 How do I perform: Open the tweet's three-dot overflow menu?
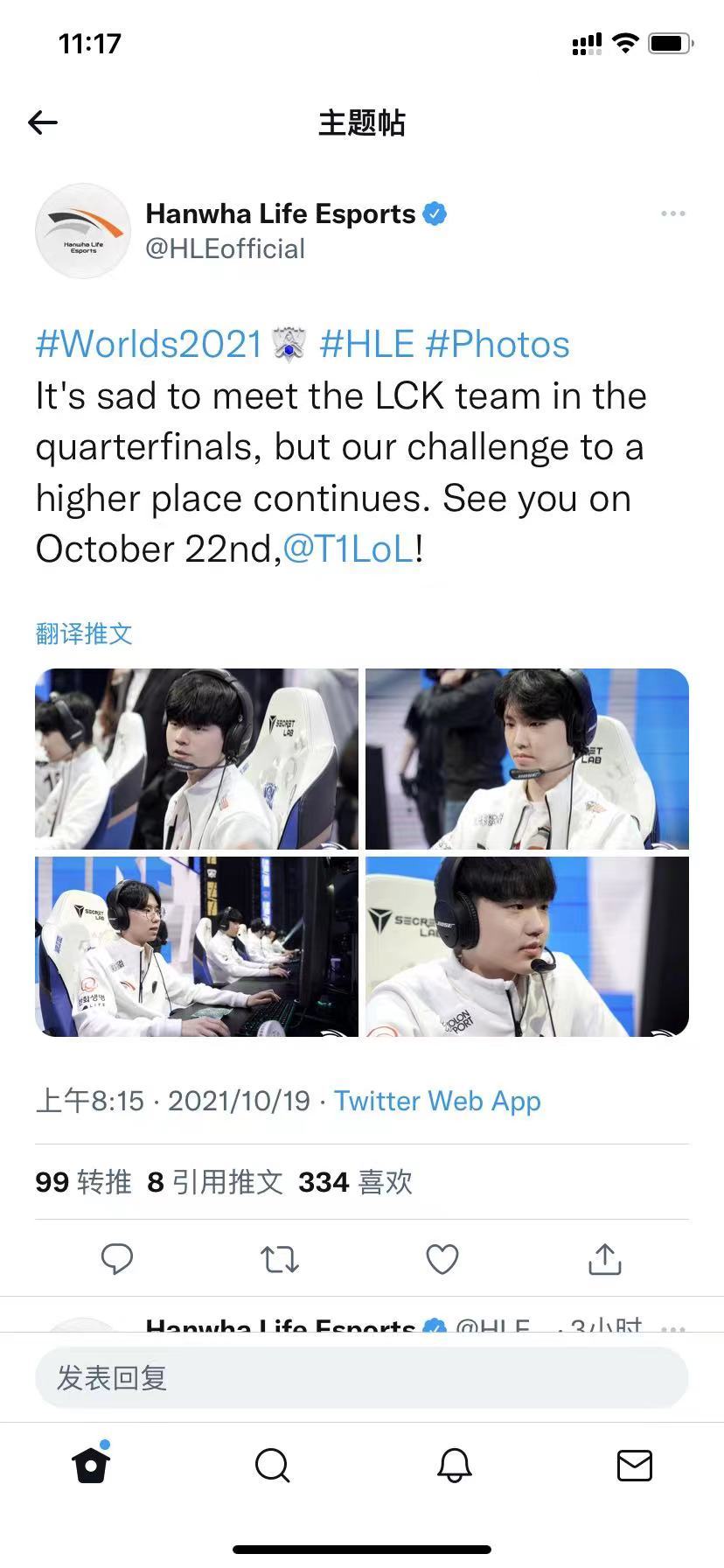pos(672,213)
